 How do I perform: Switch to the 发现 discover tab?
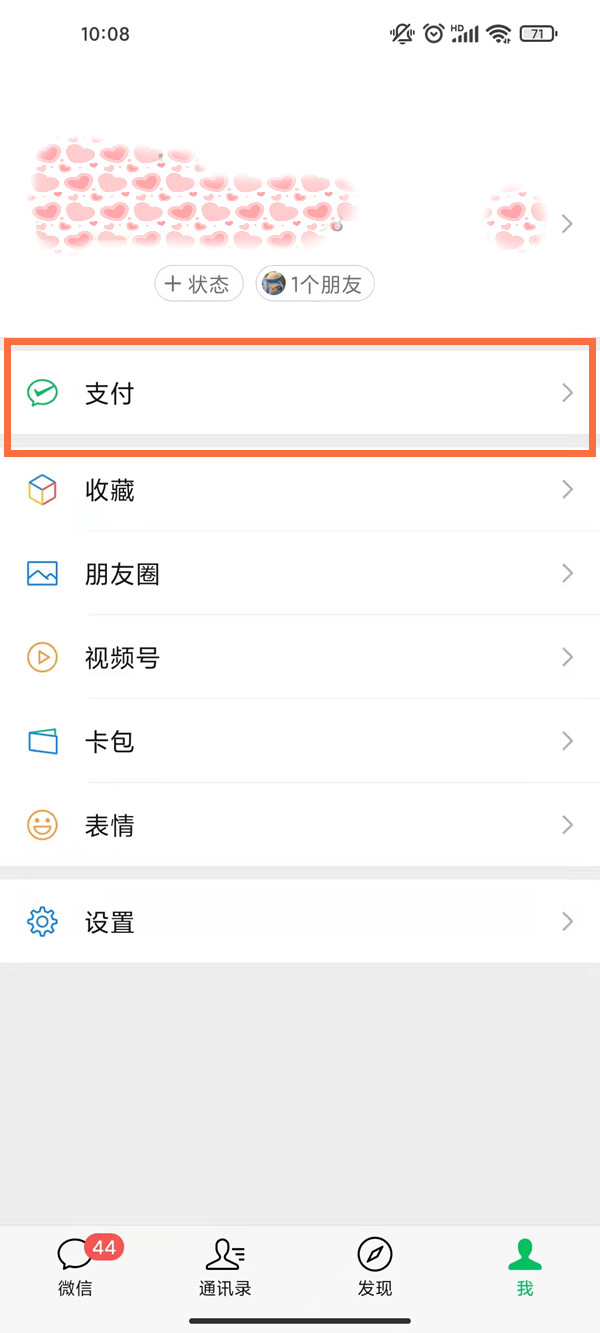point(375,1266)
